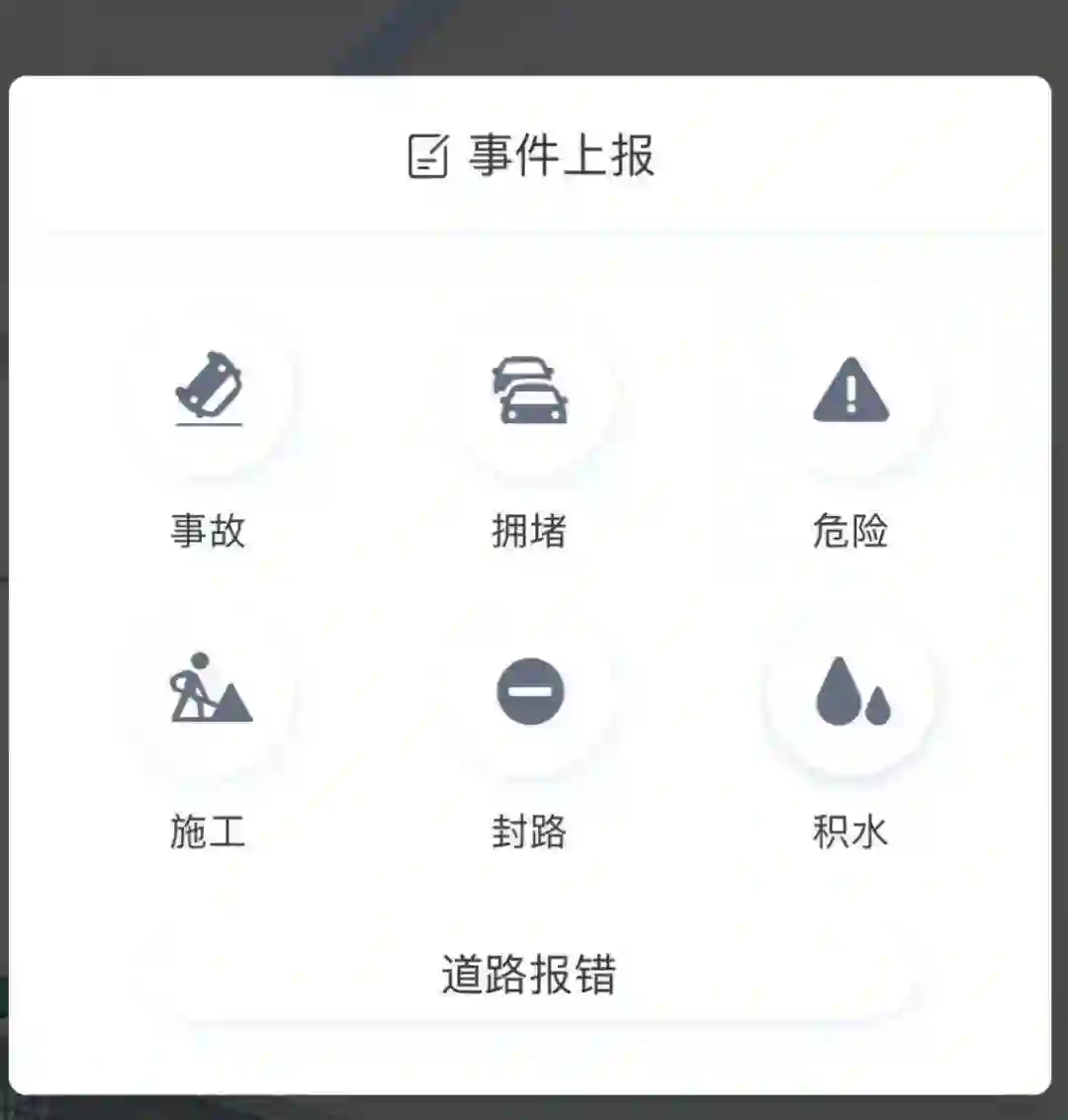Viewport: 1068px width, 1120px height.
Task: Choose the 危险 hazard warning
Action: [850, 390]
